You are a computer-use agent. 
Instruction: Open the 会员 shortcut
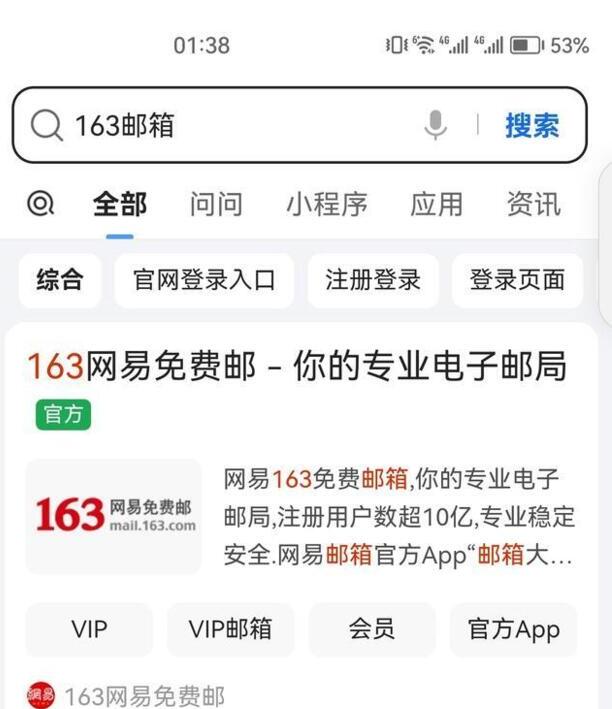(372, 630)
